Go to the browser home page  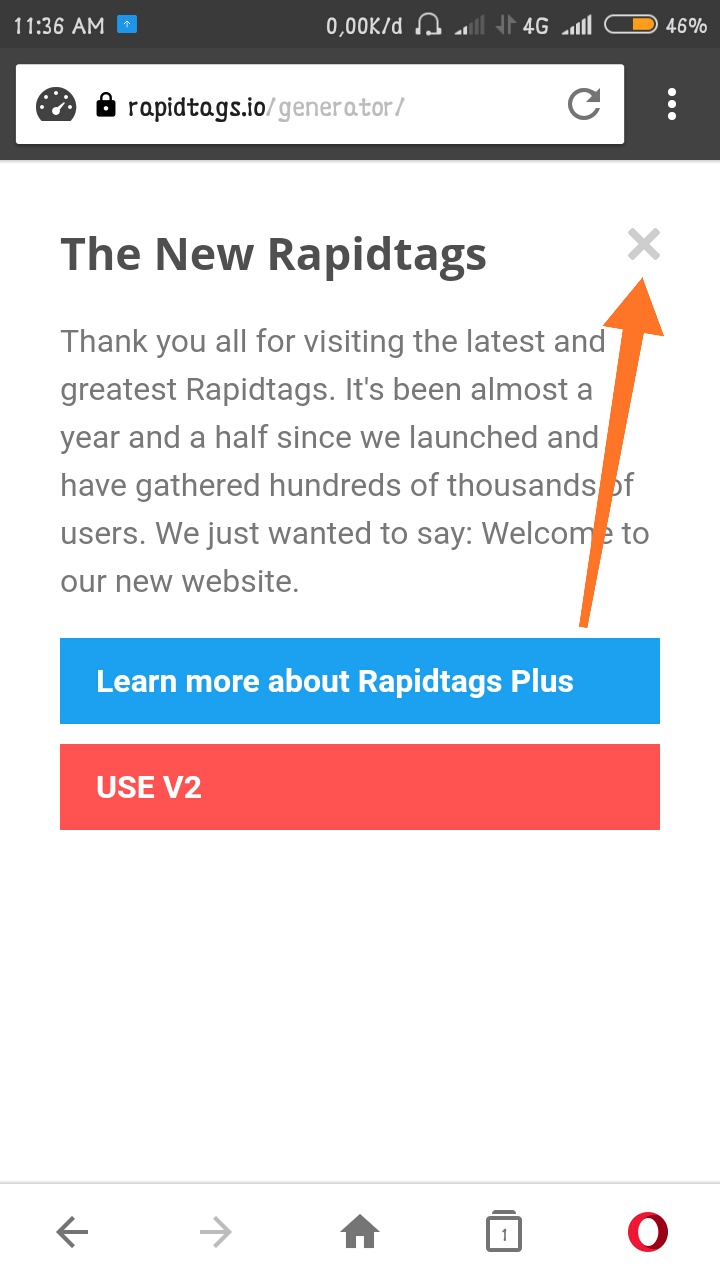[x=360, y=1232]
